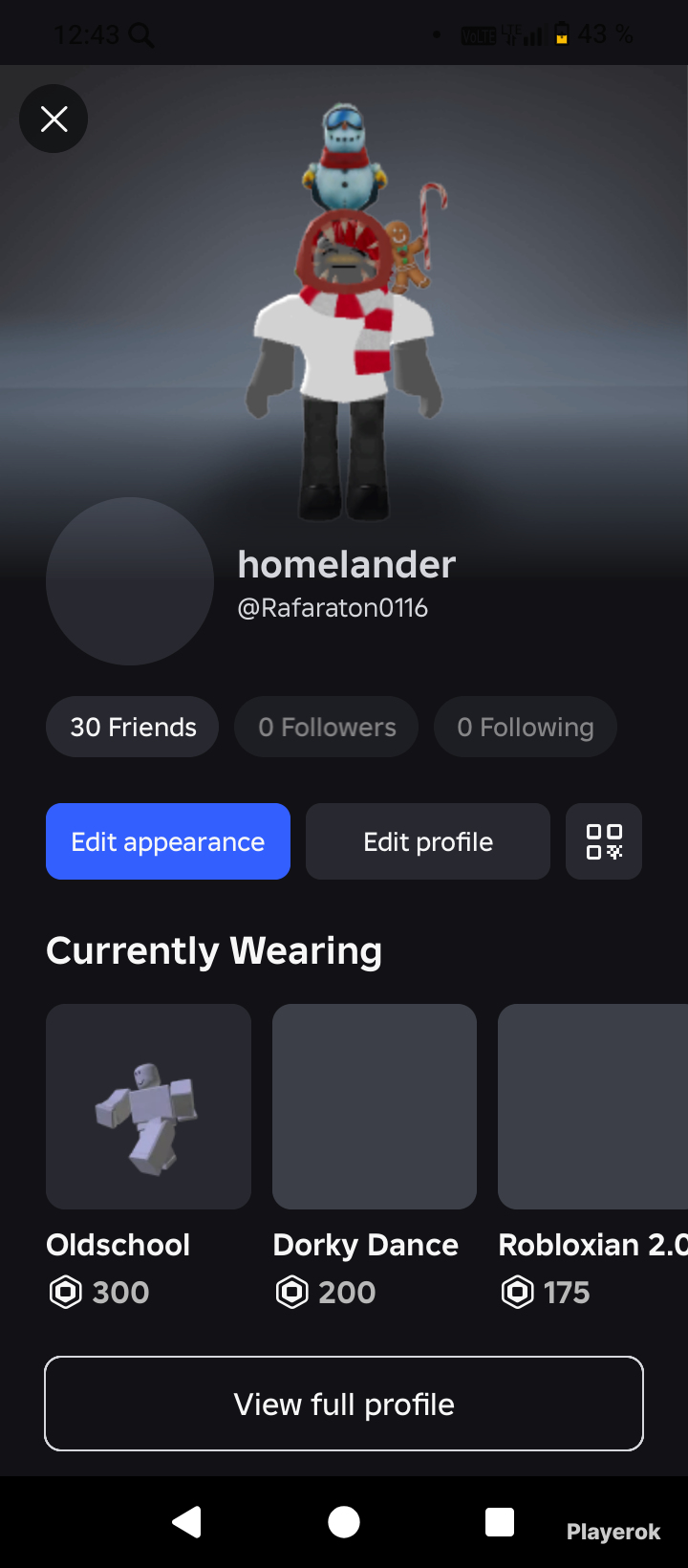The height and width of the screenshot is (1568, 688).
Task: Show the profile QR code
Action: pos(604,841)
